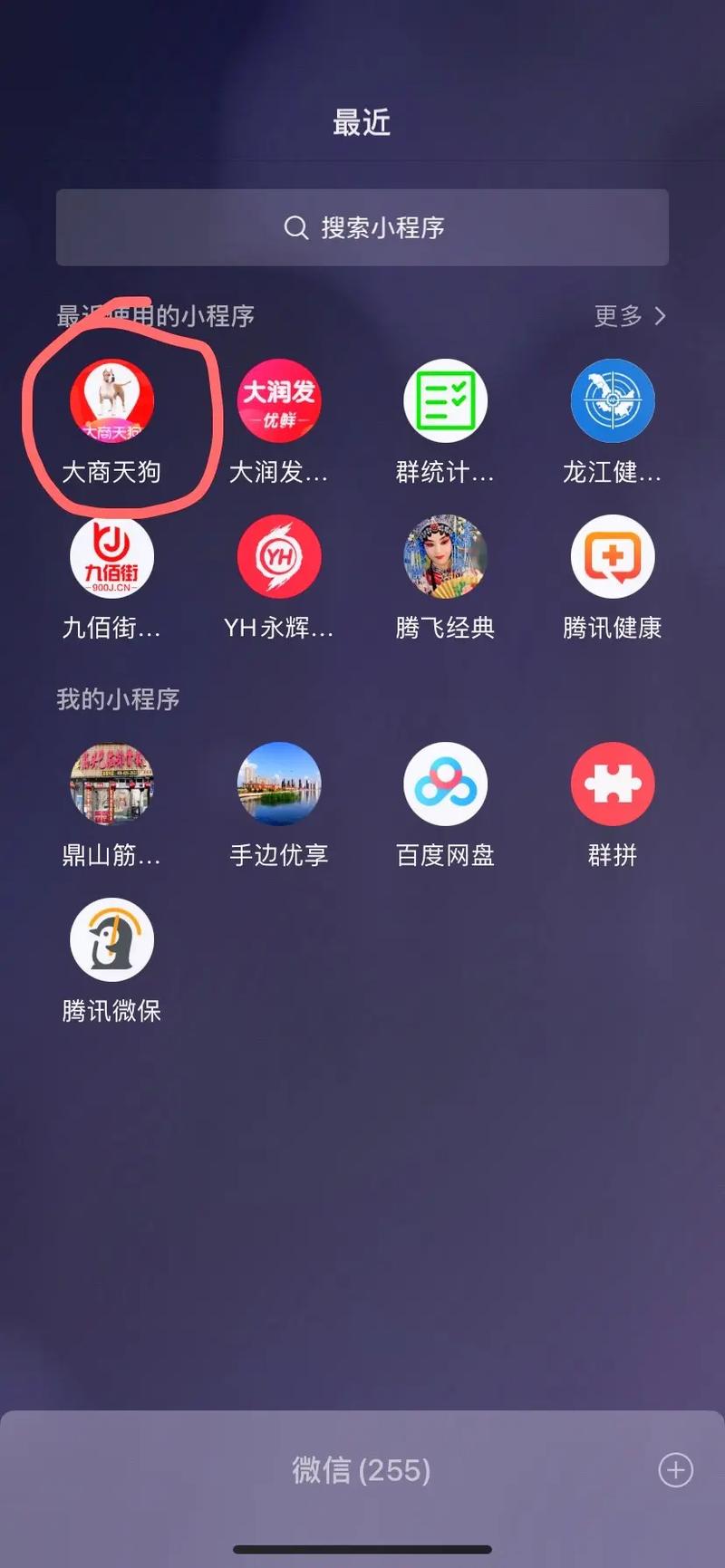The width and height of the screenshot is (725, 1568).
Task: Return to WeChat via 微信 (255) bar
Action: tap(360, 1470)
